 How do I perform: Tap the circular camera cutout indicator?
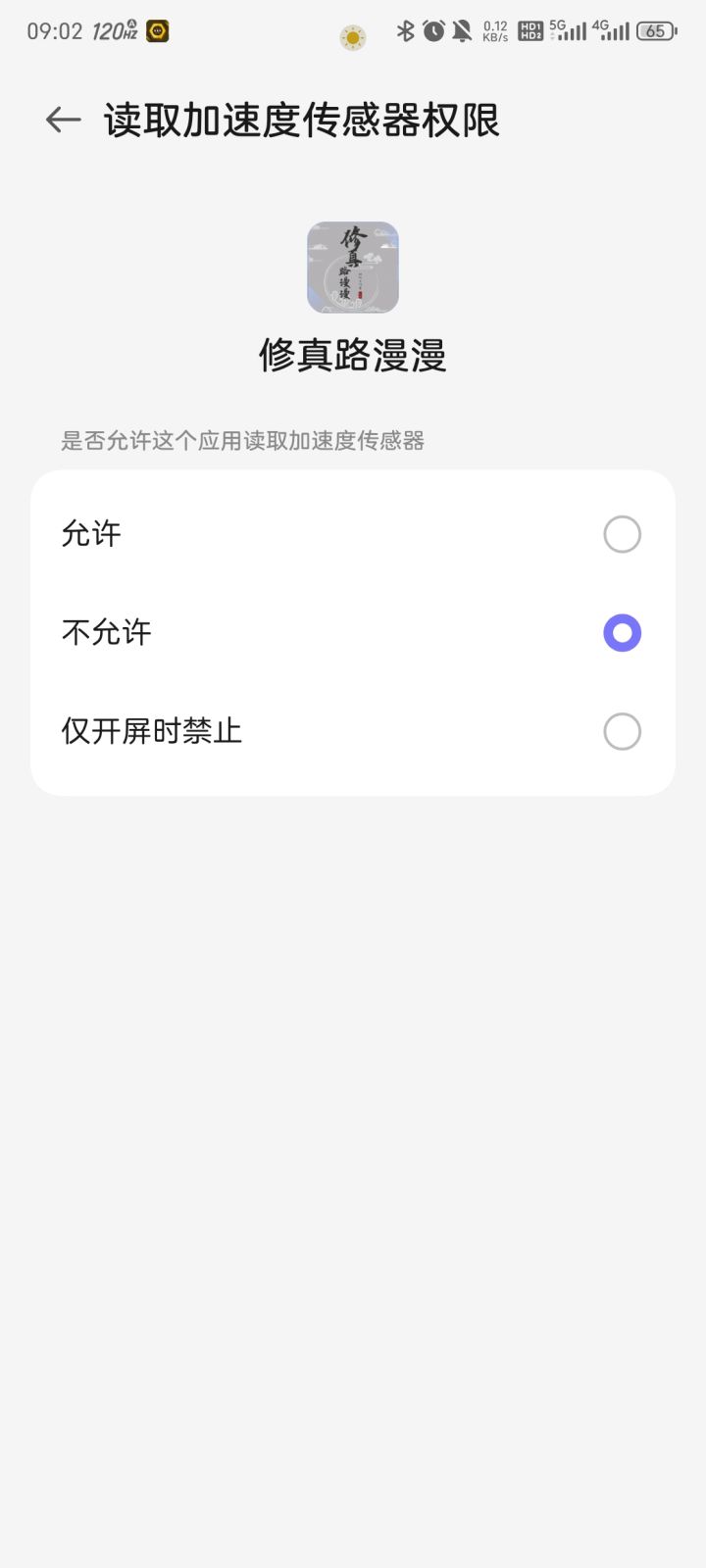click(352, 37)
